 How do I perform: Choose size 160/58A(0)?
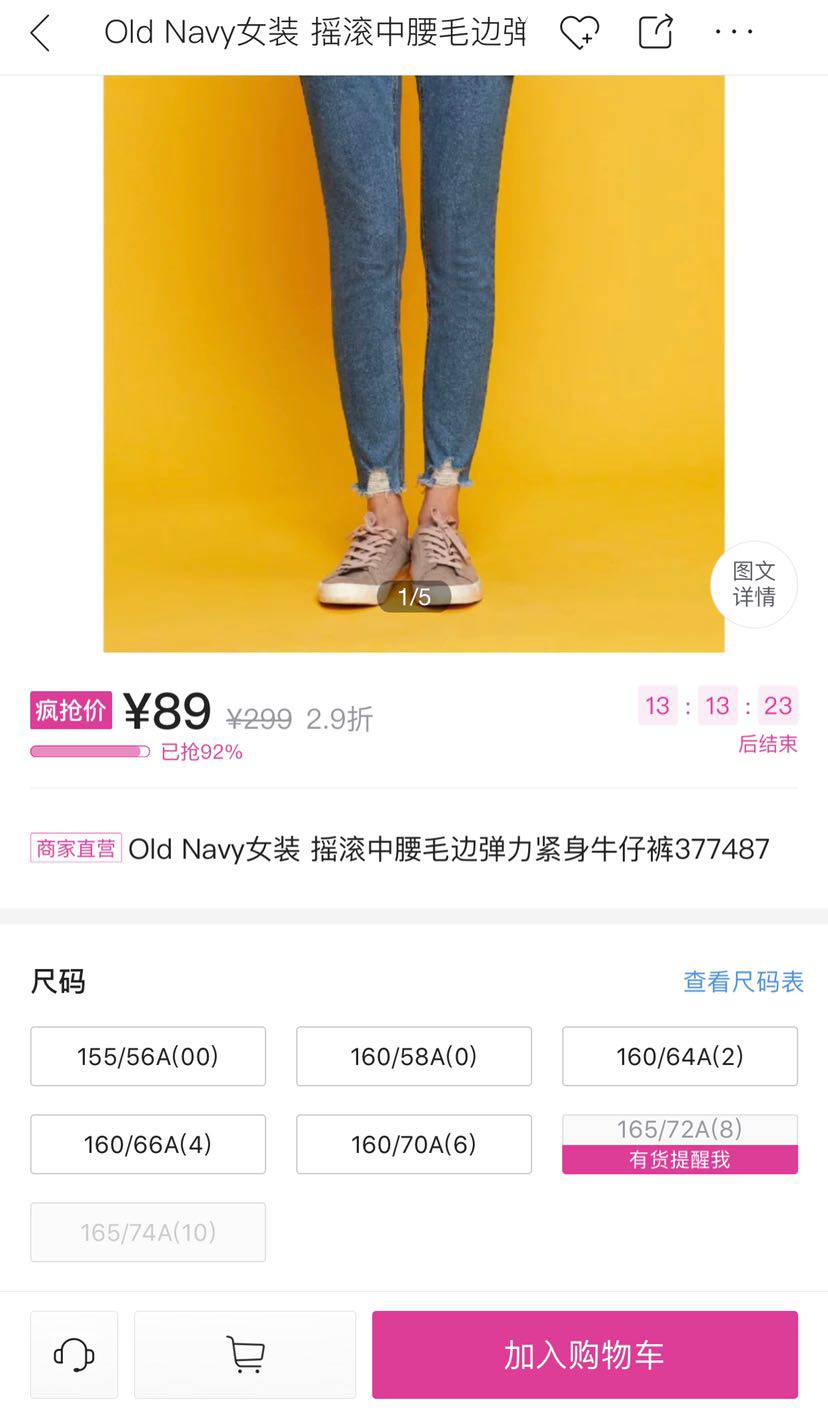pyautogui.click(x=414, y=1056)
